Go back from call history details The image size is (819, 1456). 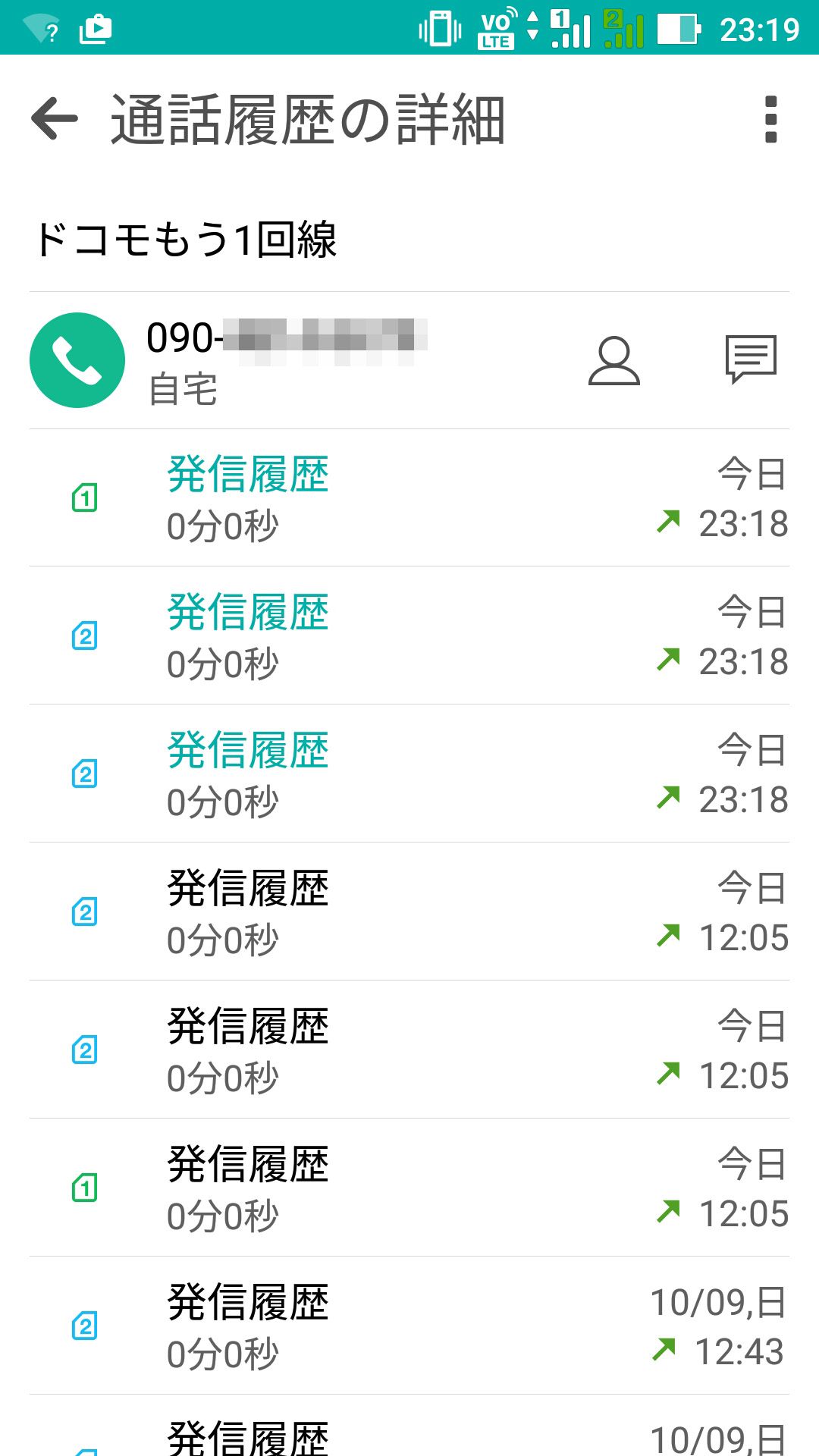55,119
